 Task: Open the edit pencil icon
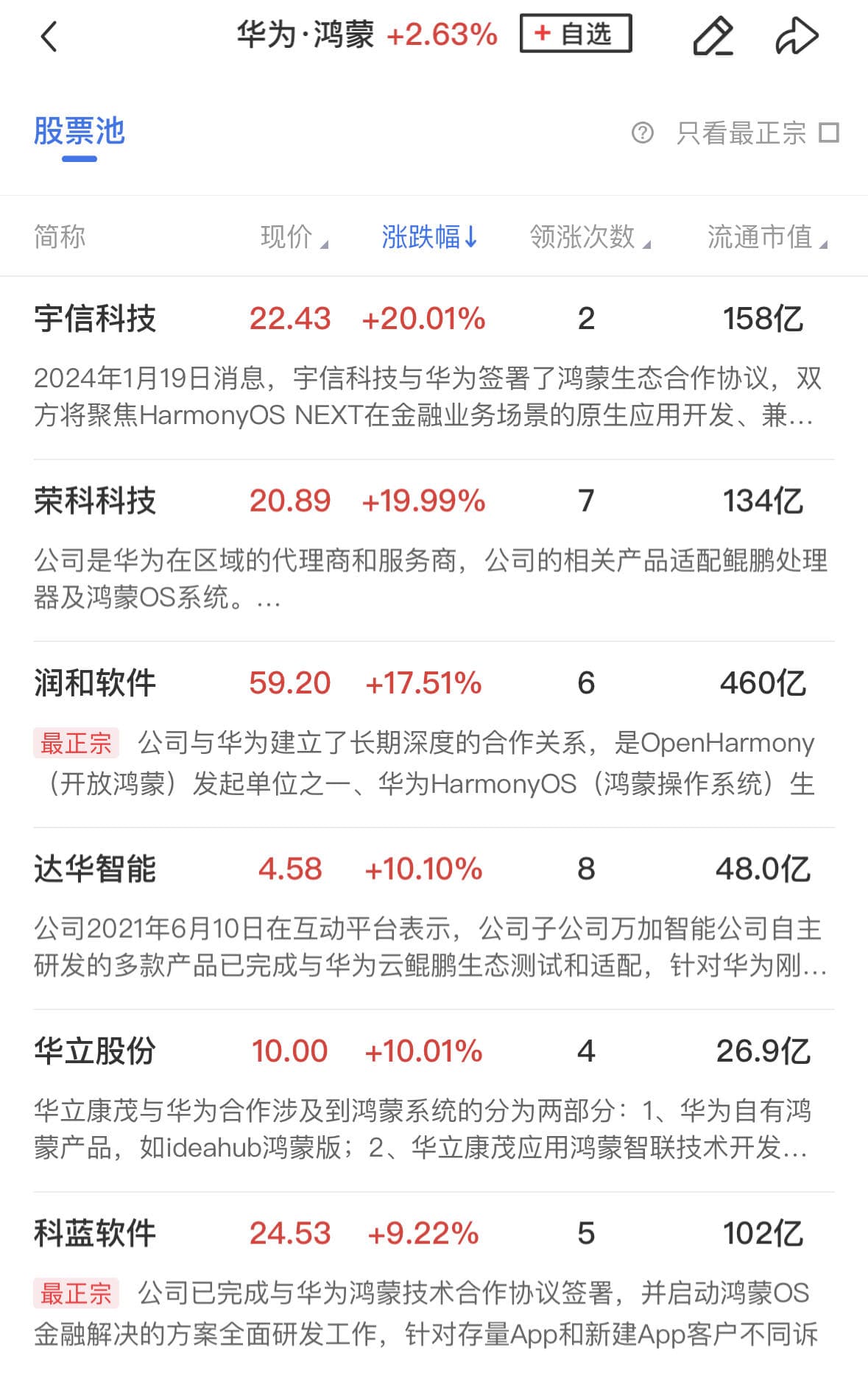coord(713,36)
